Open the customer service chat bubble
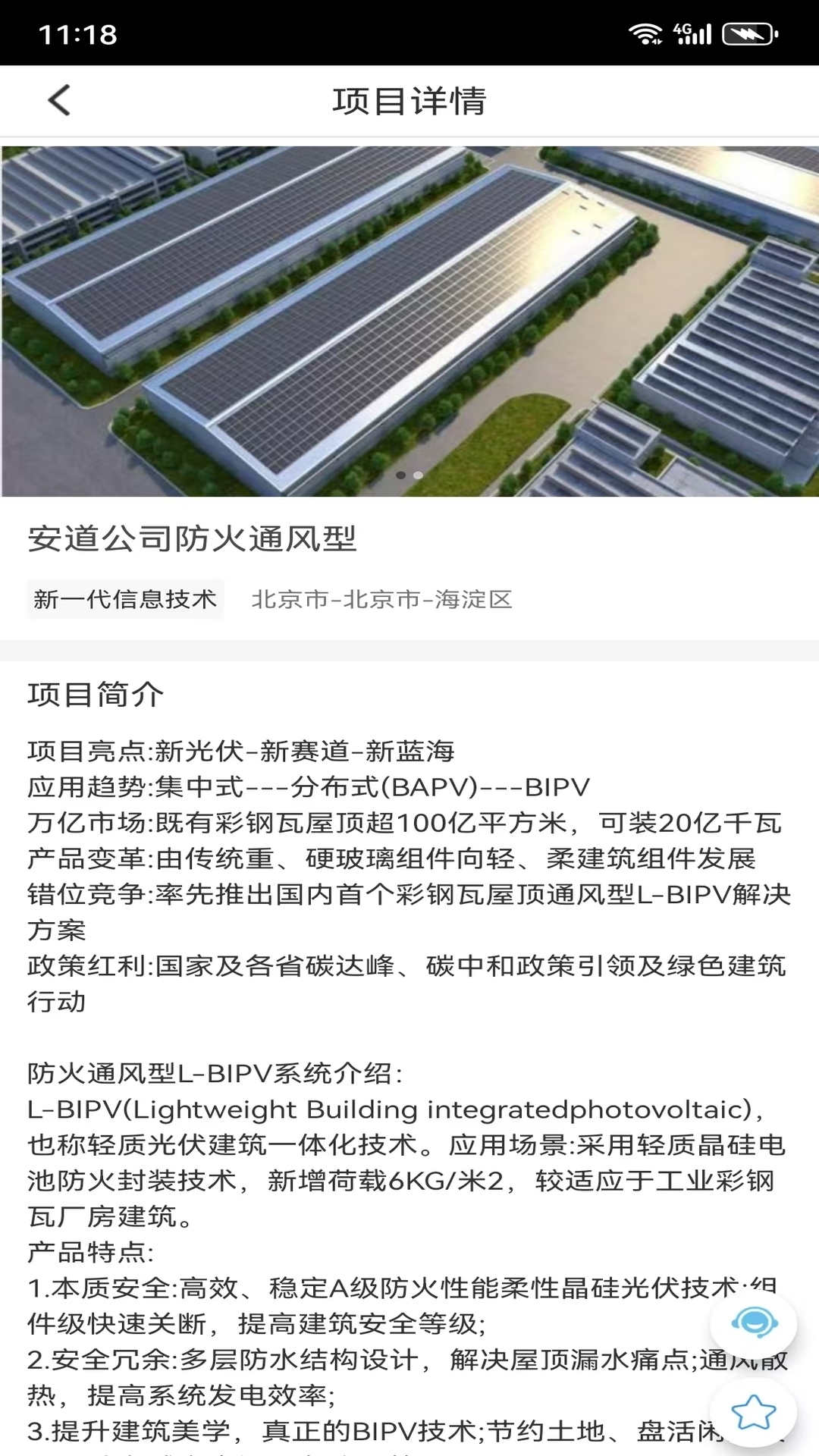The height and width of the screenshot is (1456, 819). point(753,1324)
